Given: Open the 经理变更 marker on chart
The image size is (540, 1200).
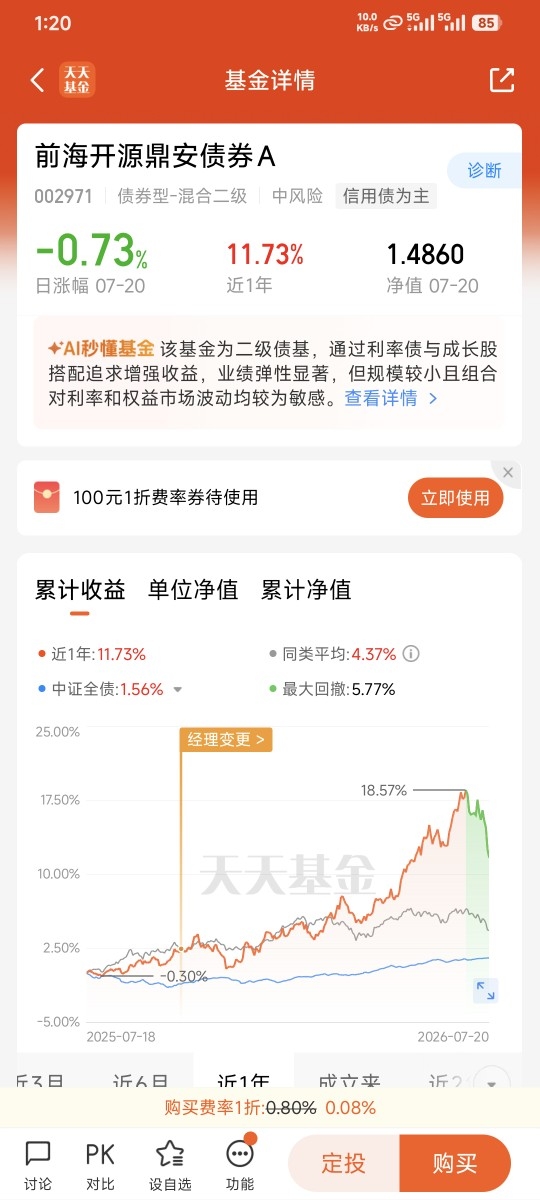Looking at the screenshot, I should (x=226, y=740).
